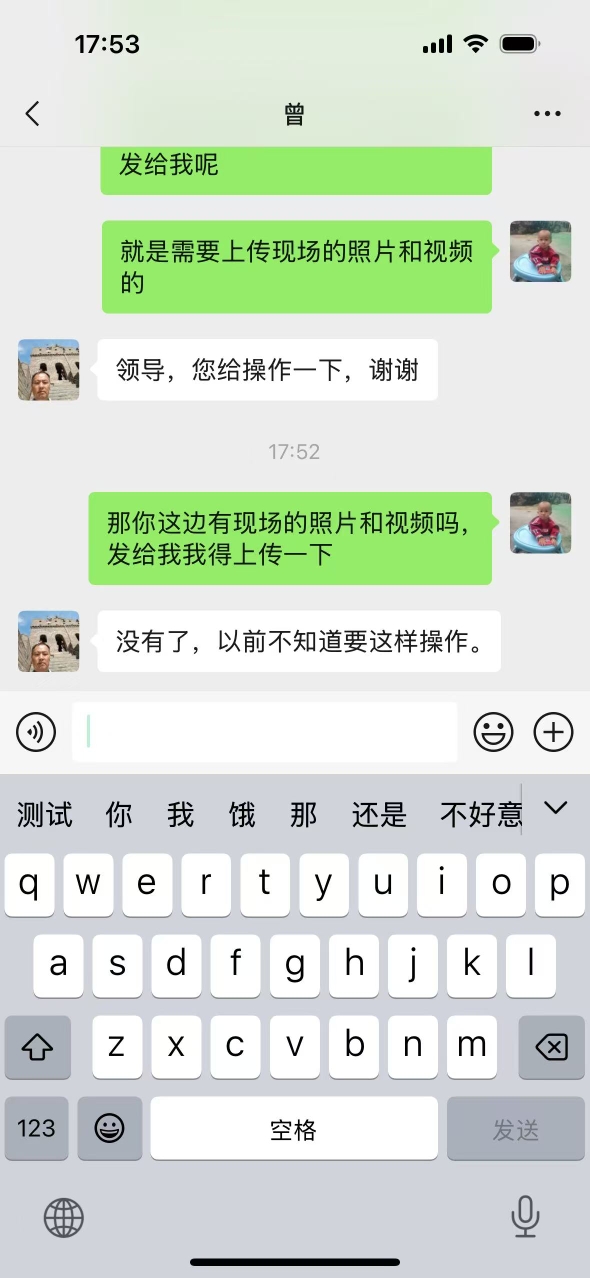Switch keyboard to 123 numbers
590x1278 pixels.
[37, 1128]
